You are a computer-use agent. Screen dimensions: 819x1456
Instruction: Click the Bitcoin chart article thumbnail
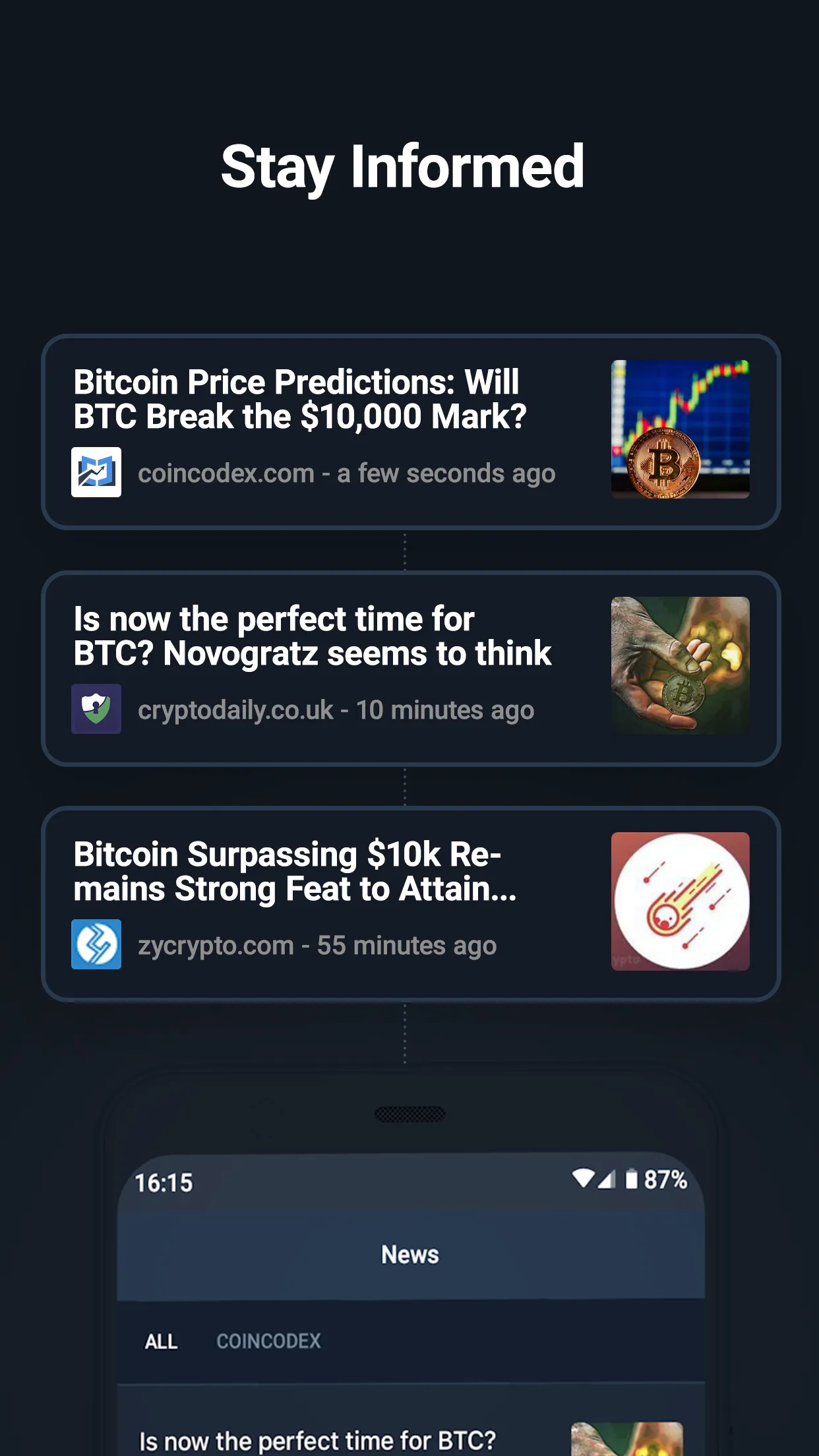pos(681,427)
